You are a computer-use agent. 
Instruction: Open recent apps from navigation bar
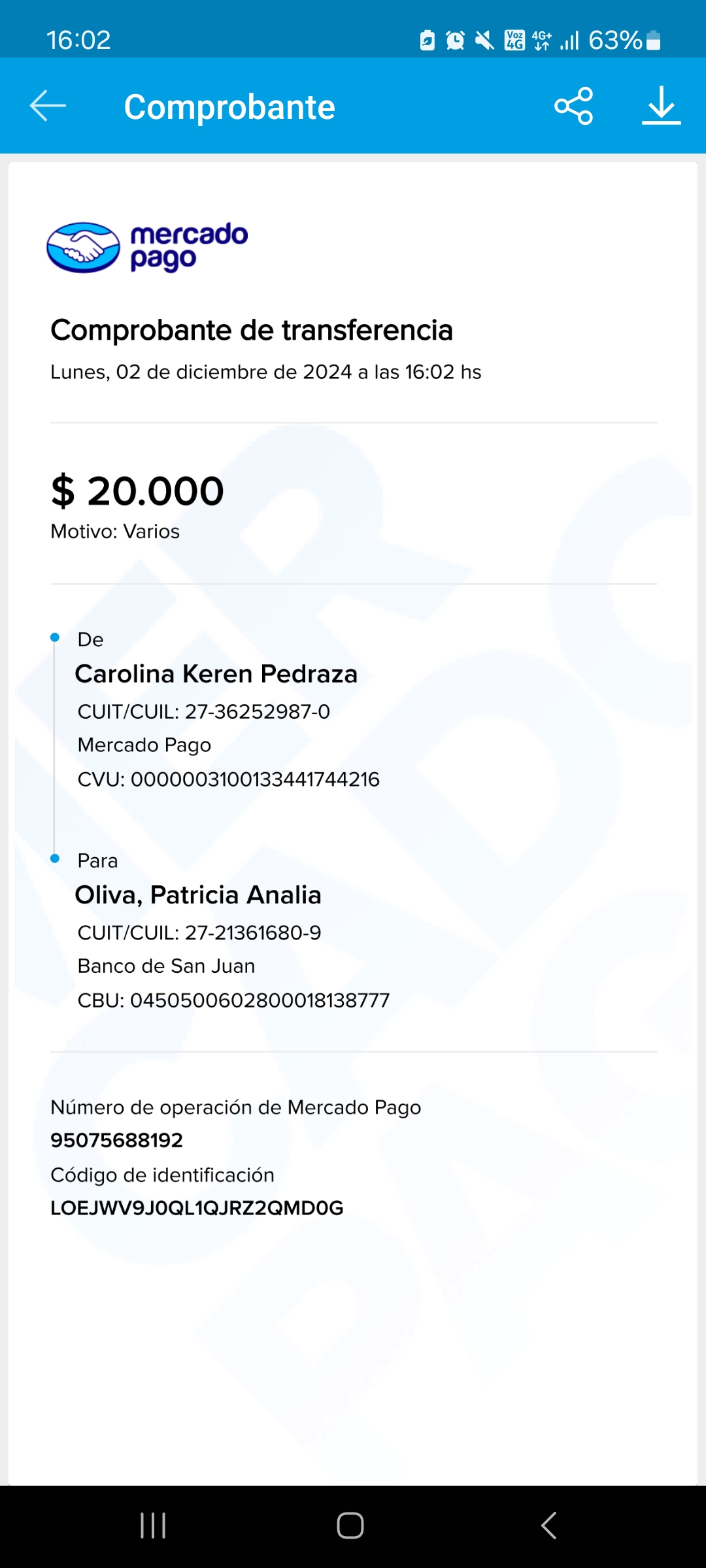click(x=153, y=1526)
